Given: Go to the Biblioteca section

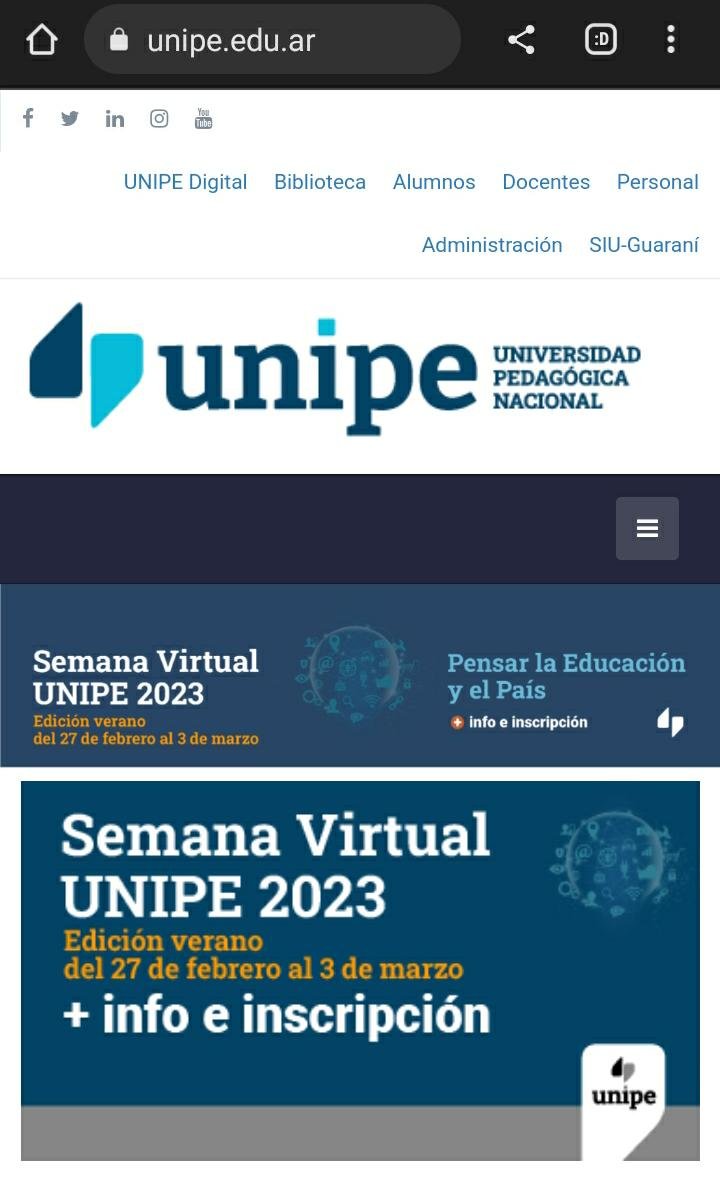Looking at the screenshot, I should point(320,182).
